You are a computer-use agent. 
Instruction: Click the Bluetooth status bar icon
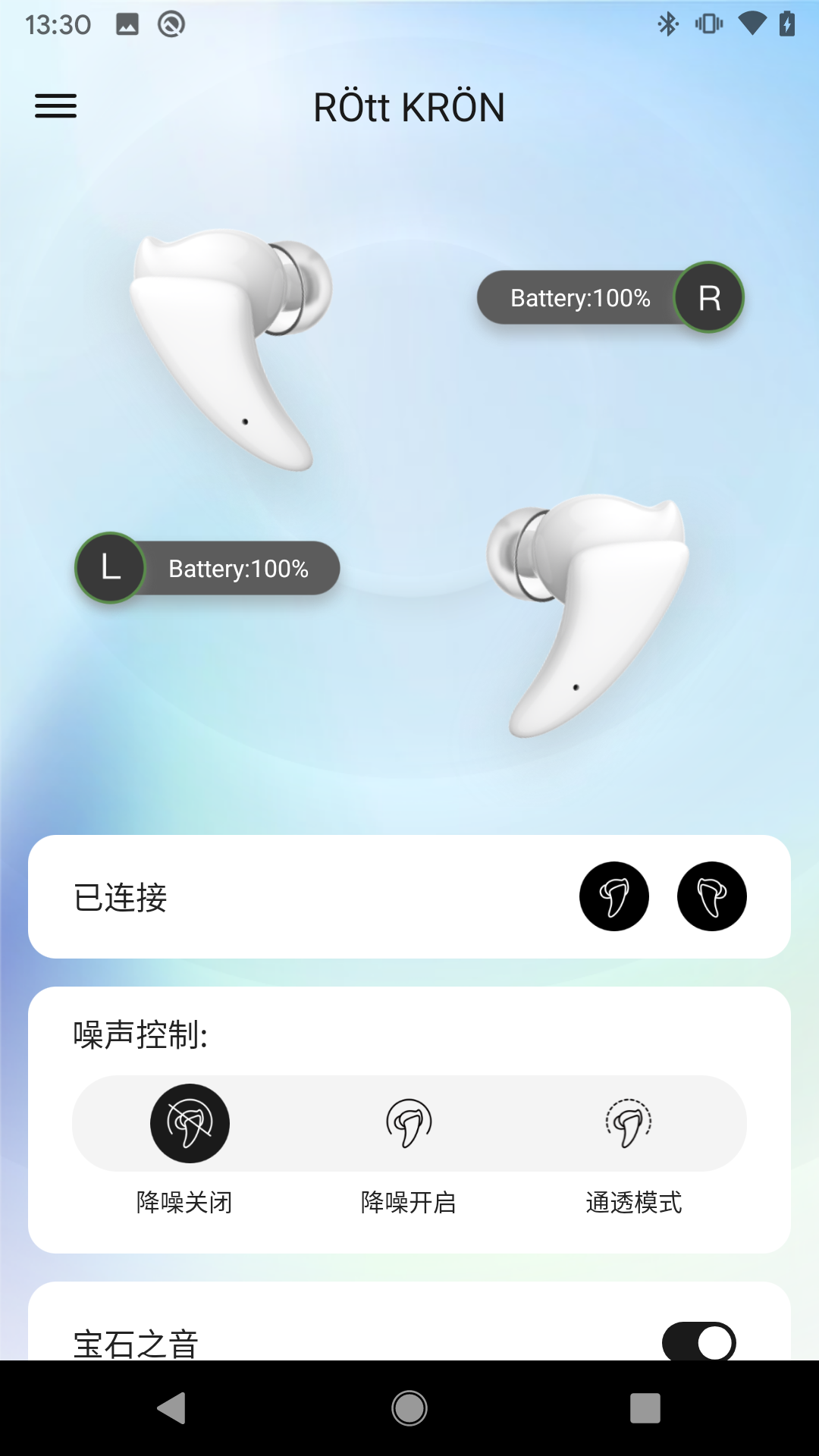669,24
